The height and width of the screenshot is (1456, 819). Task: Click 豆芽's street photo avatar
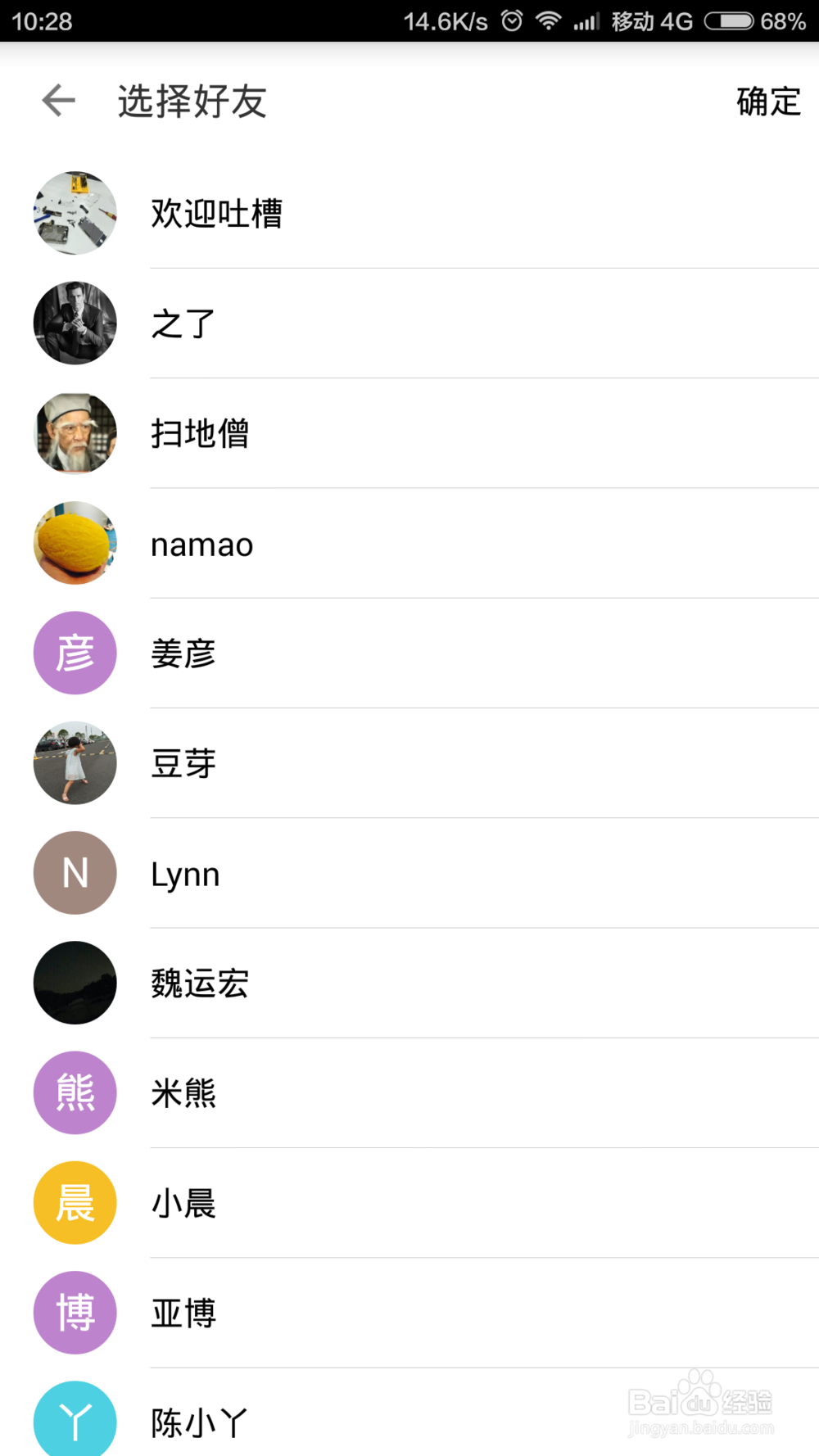pyautogui.click(x=74, y=762)
